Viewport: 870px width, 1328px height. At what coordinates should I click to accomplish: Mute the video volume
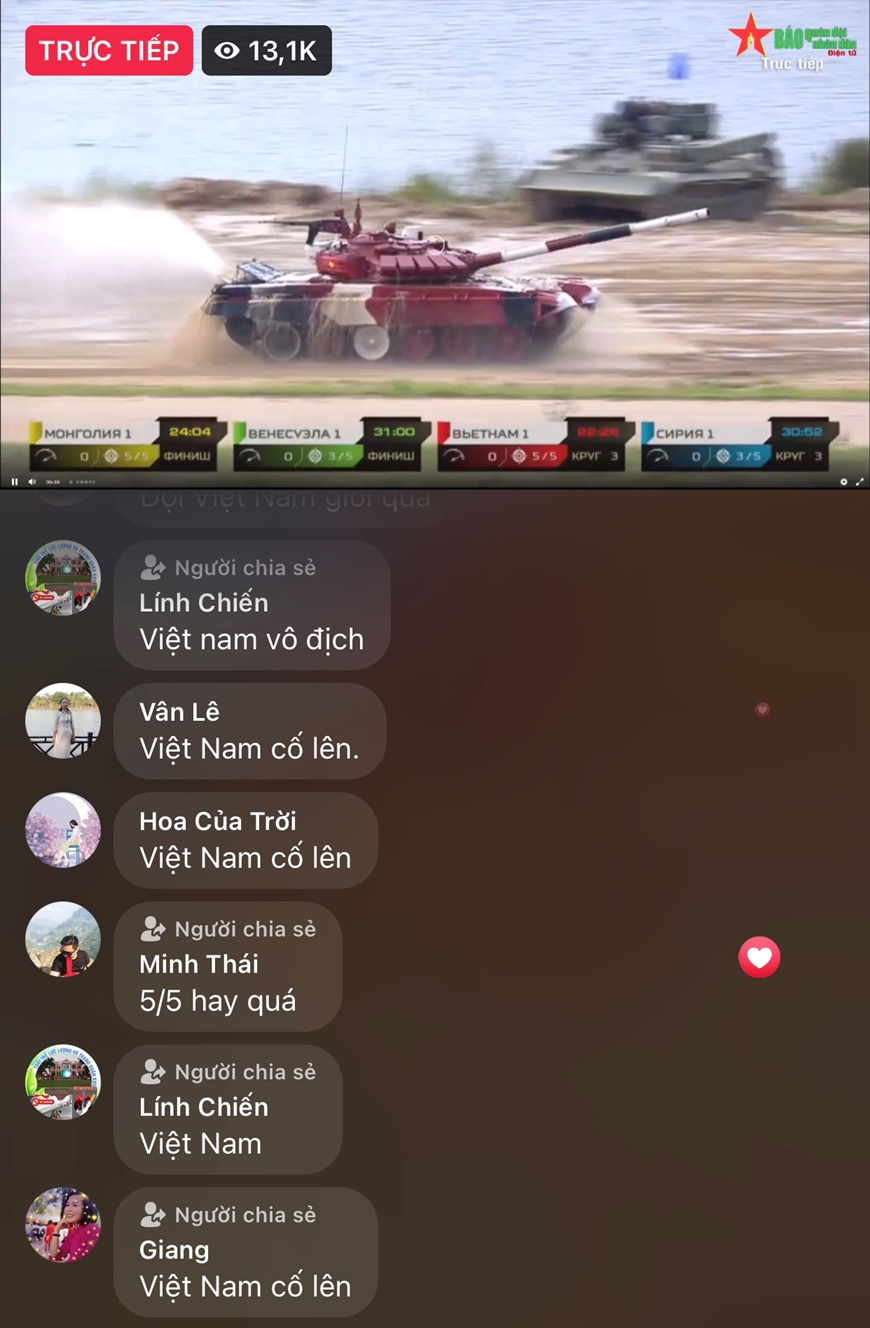pos(32,481)
